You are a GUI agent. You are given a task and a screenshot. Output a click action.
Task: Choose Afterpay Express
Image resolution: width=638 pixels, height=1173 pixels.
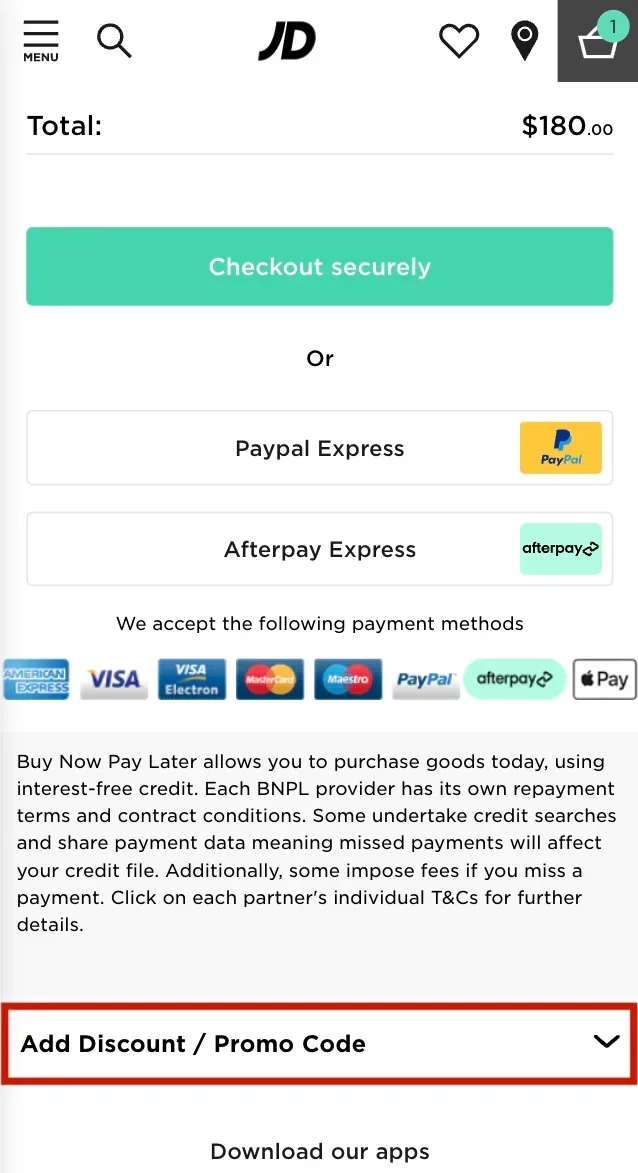[319, 549]
